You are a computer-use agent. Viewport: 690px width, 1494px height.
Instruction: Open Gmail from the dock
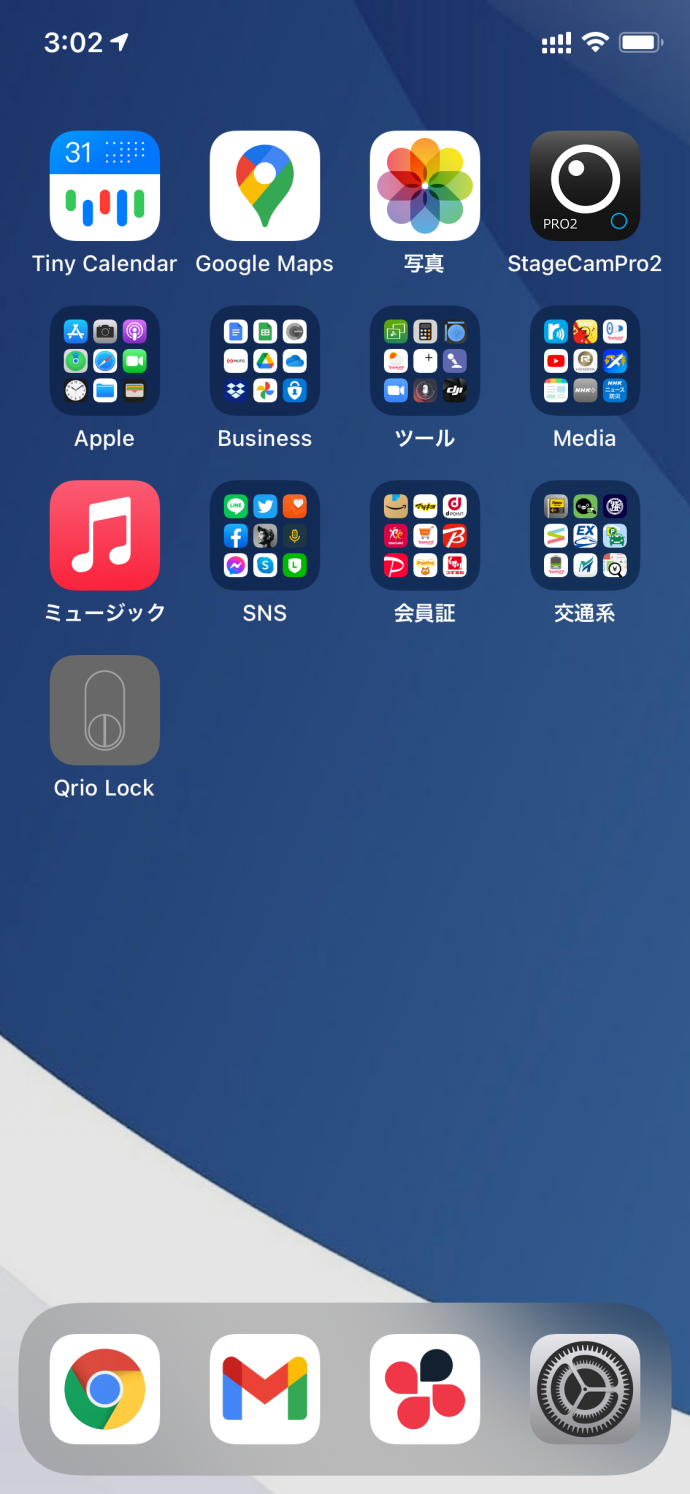[265, 1389]
